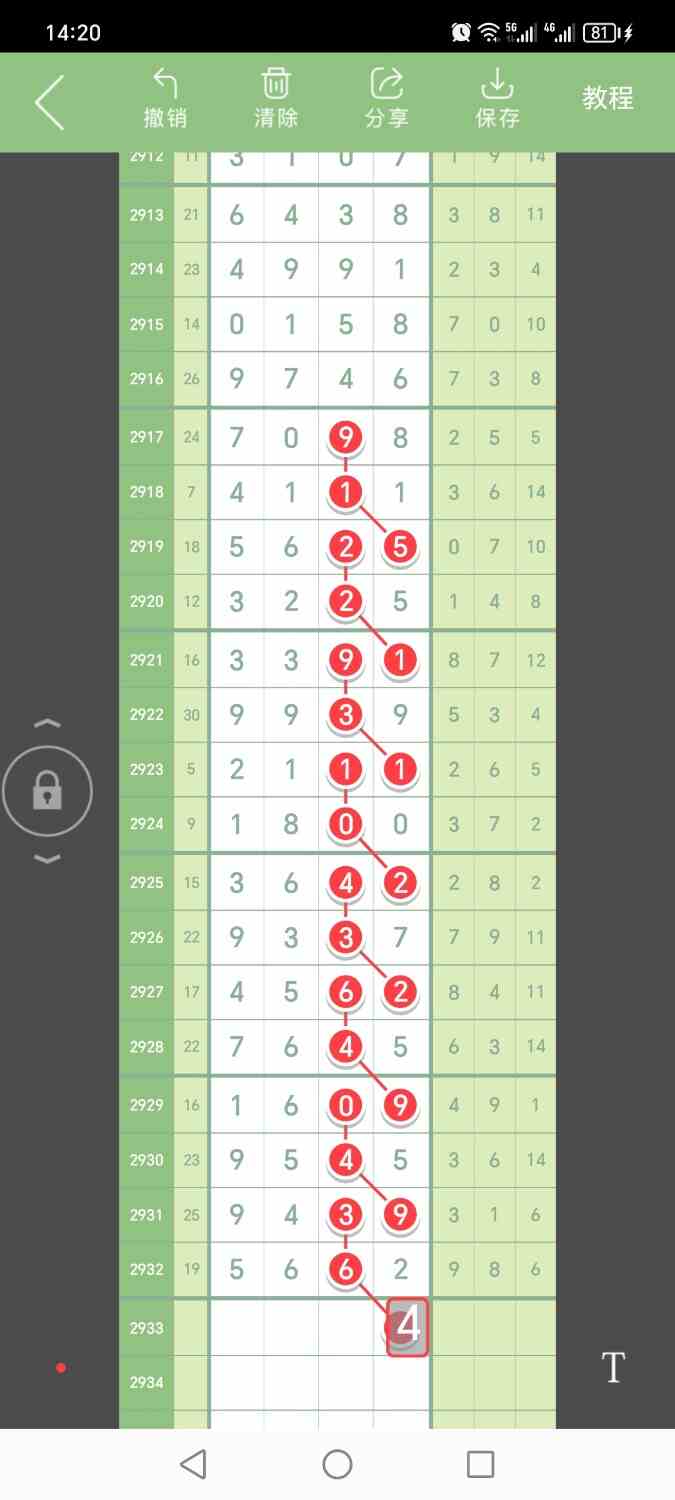Clear all marks with 清除
Viewport: 675px width, 1500px height.
(x=276, y=98)
